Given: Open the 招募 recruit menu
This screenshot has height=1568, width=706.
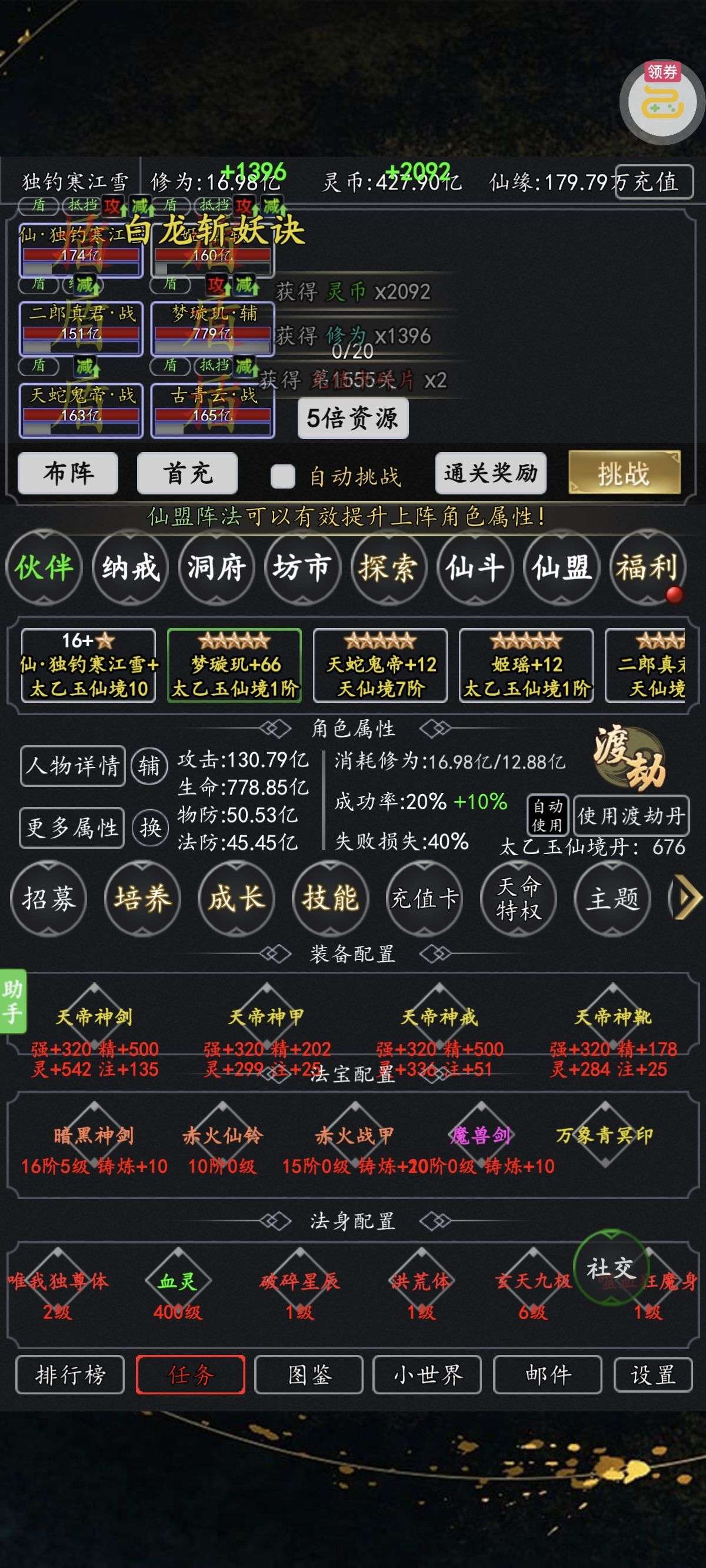Looking at the screenshot, I should click(49, 898).
